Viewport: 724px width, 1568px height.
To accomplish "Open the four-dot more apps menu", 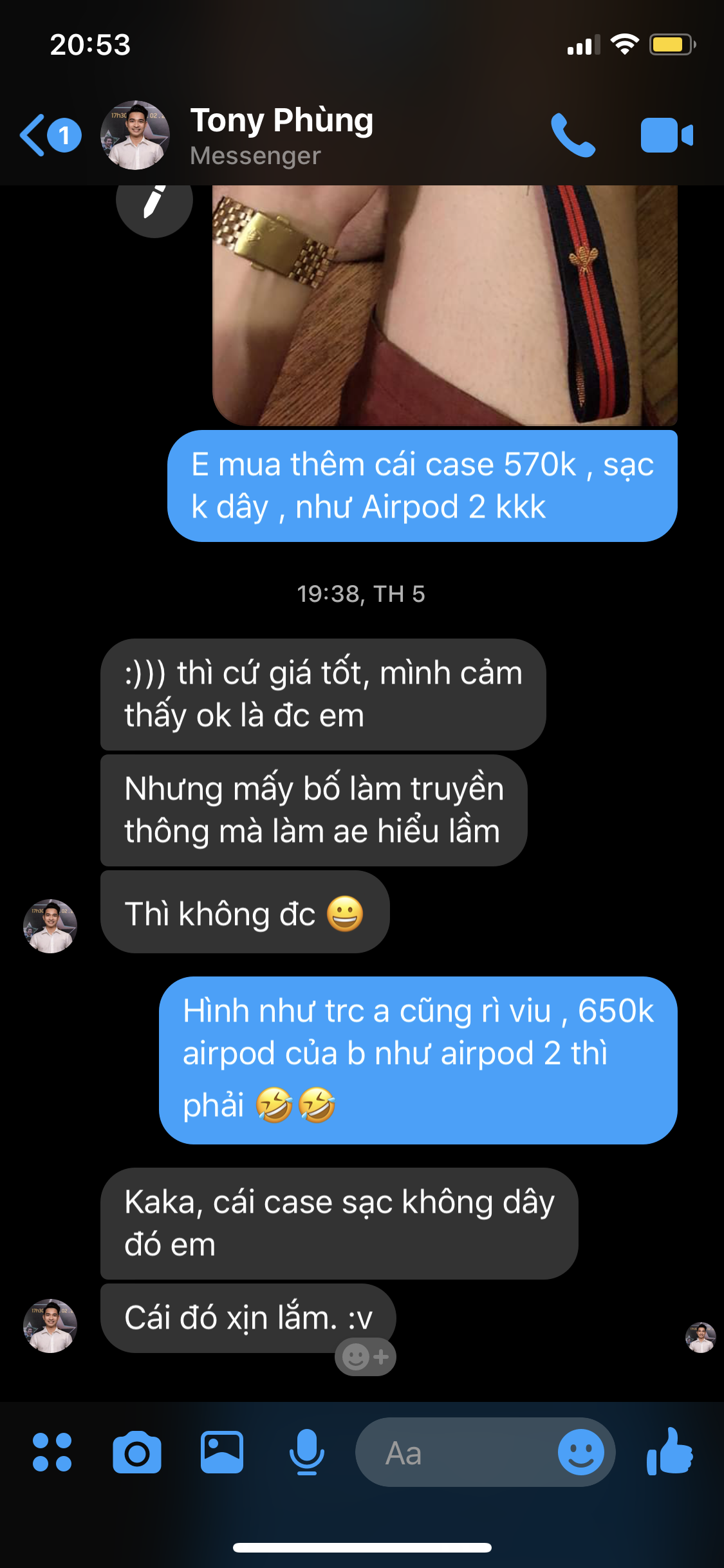I will coord(52,1452).
